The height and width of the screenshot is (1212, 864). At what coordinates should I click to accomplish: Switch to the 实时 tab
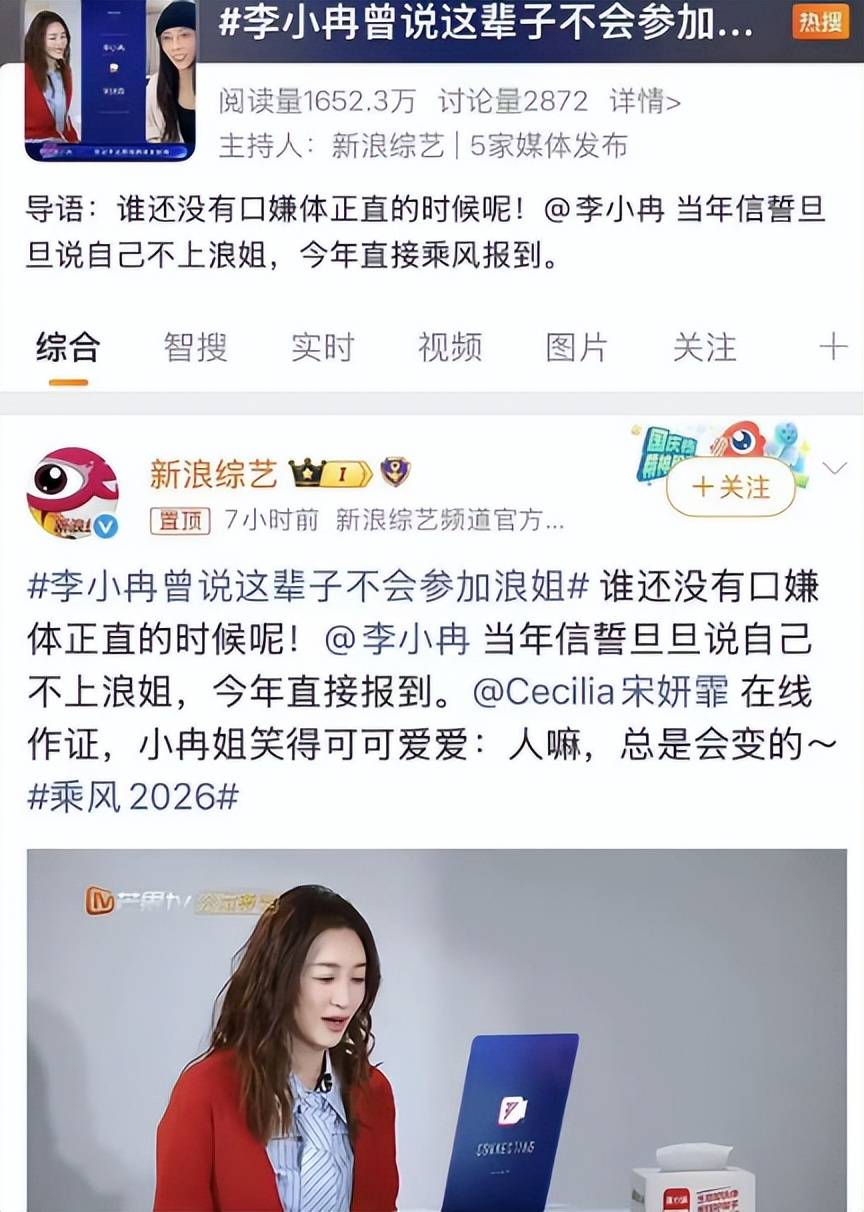(x=322, y=347)
